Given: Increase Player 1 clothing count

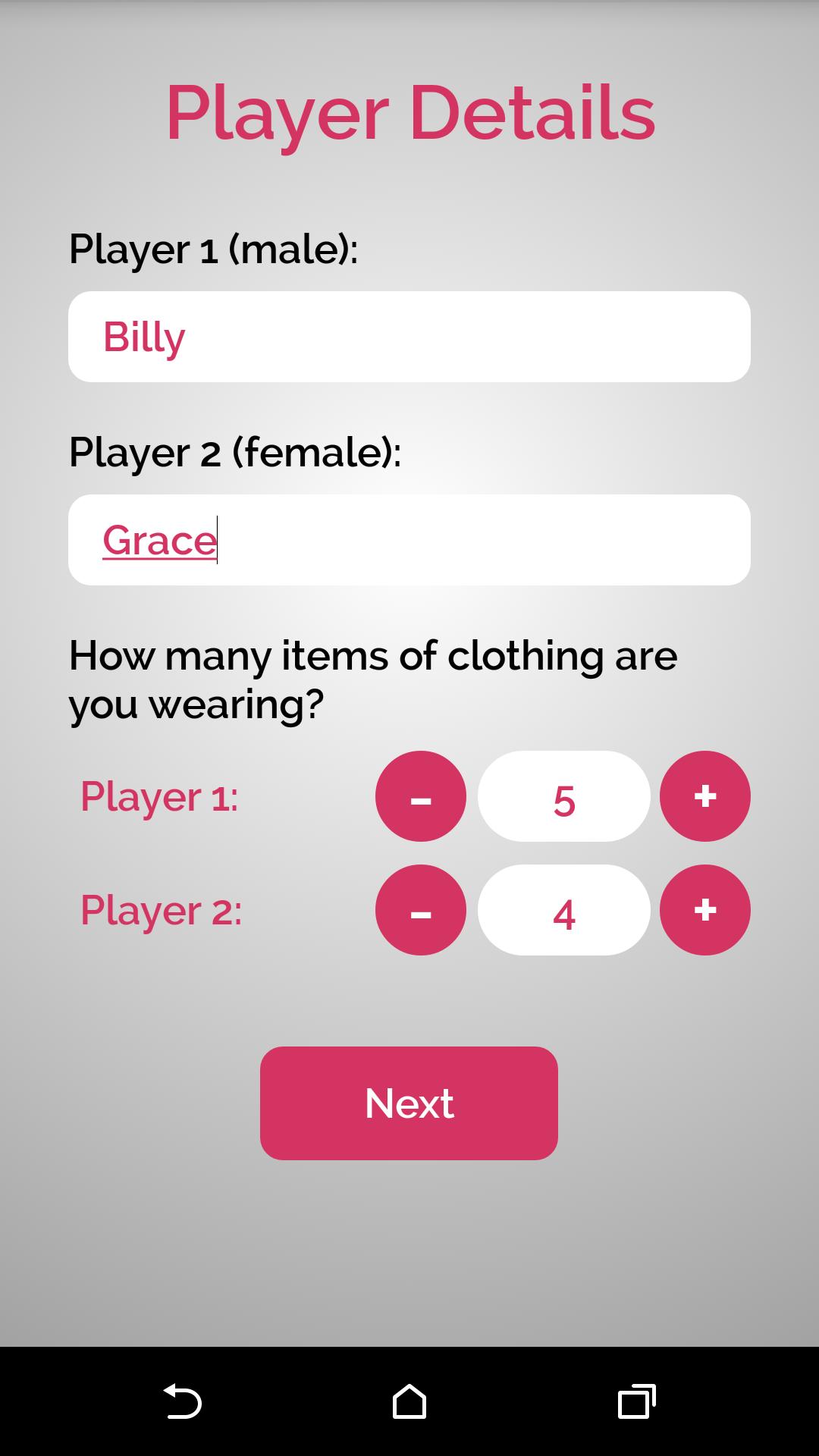Looking at the screenshot, I should click(704, 796).
